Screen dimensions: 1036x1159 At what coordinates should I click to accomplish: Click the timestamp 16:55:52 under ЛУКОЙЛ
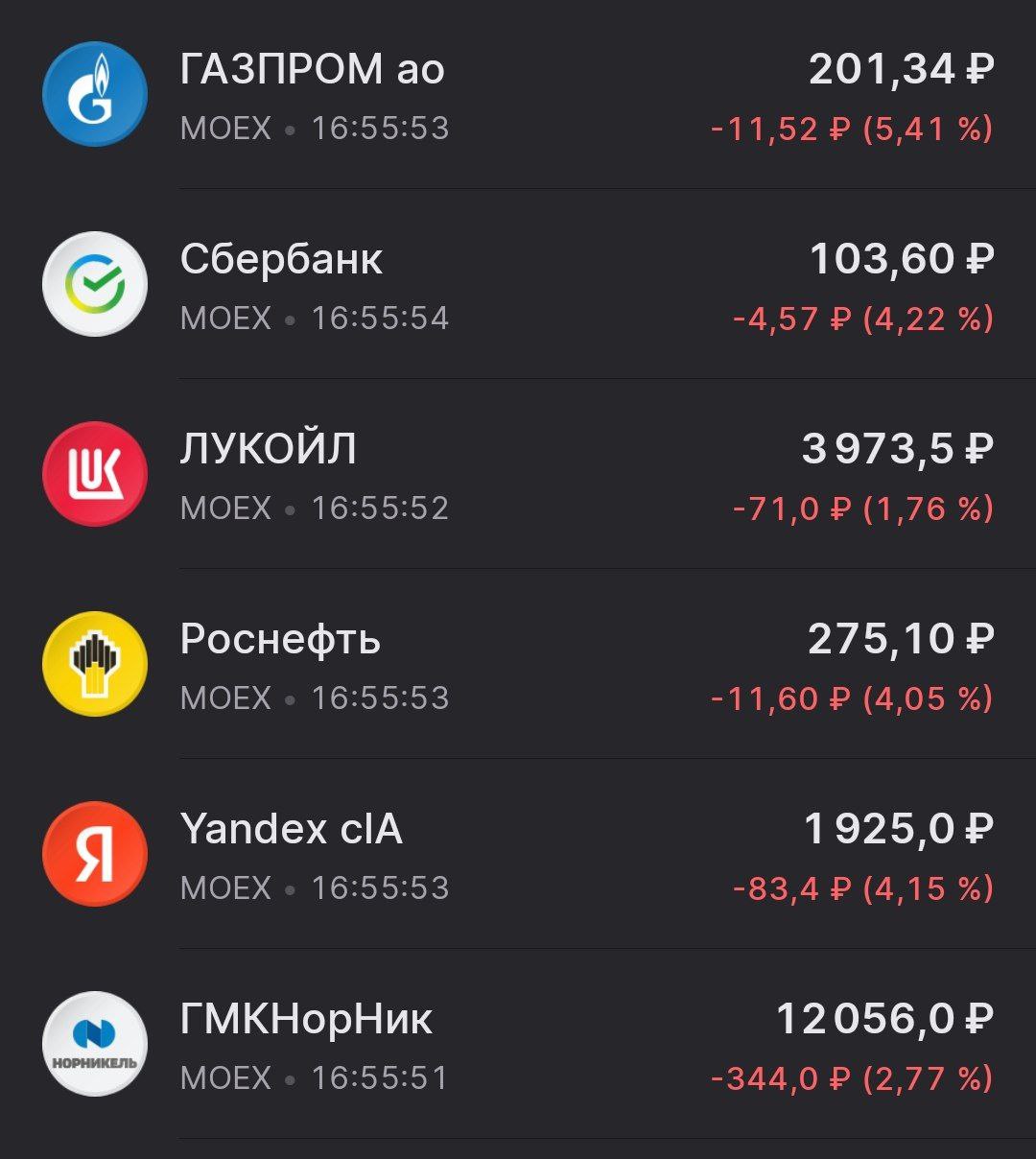(380, 507)
